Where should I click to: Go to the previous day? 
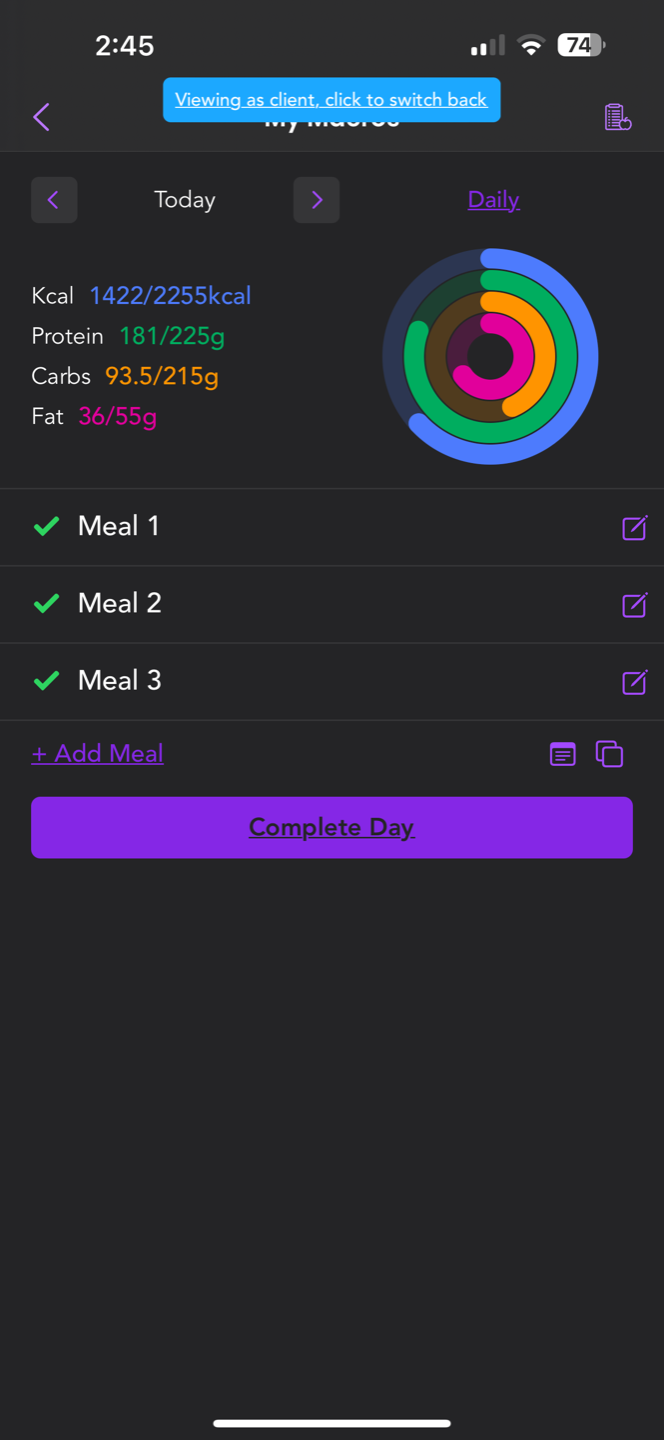(54, 200)
